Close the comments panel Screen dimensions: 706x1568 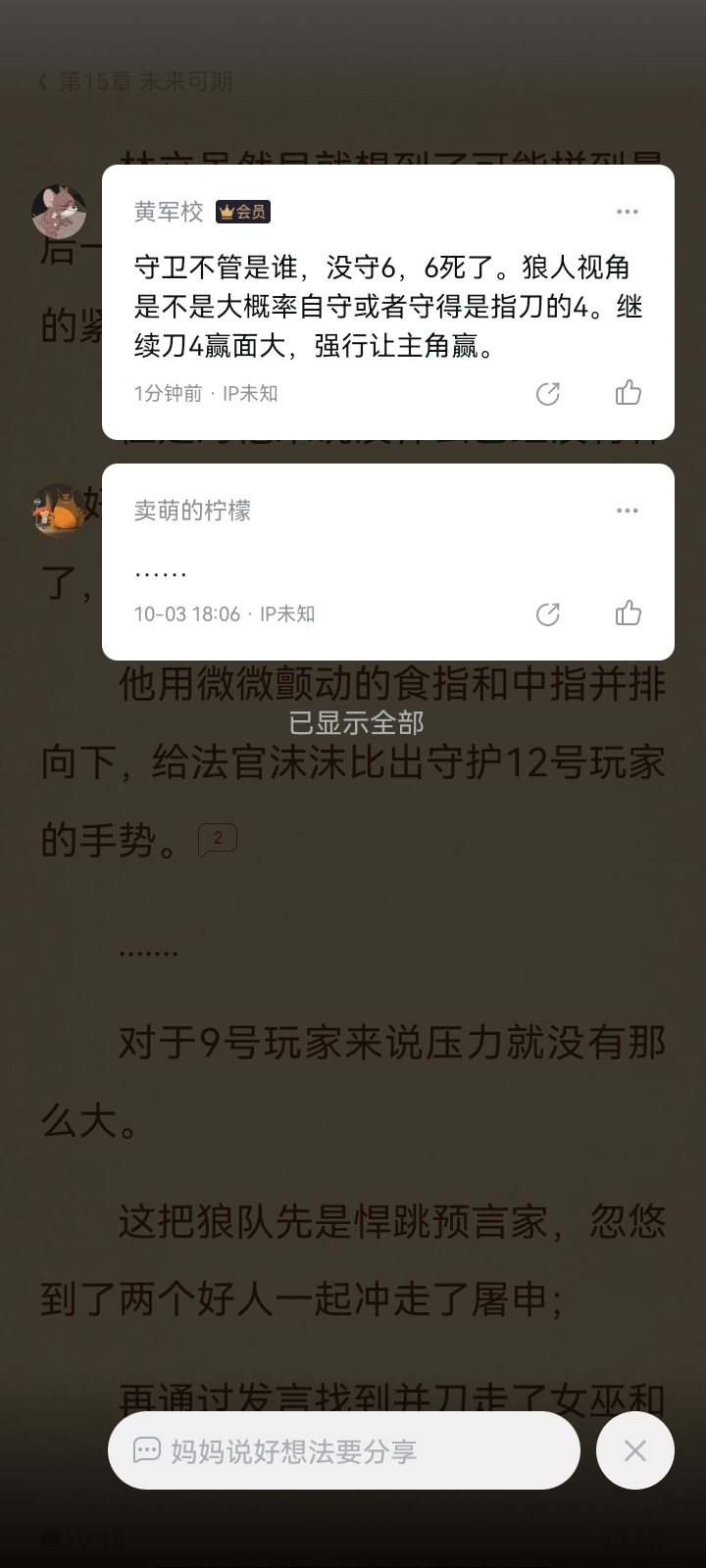click(634, 1450)
